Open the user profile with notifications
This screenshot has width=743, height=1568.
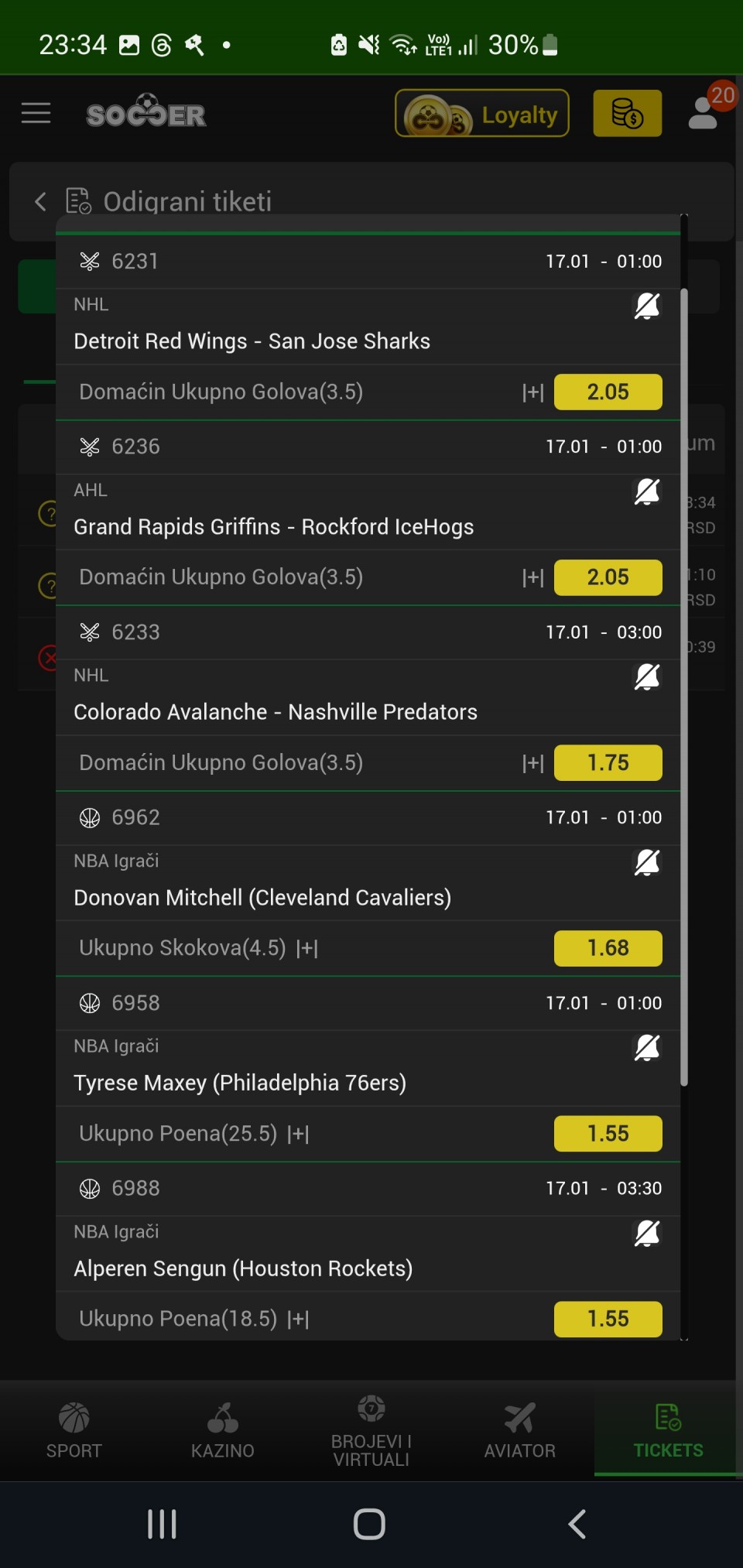[x=704, y=112]
